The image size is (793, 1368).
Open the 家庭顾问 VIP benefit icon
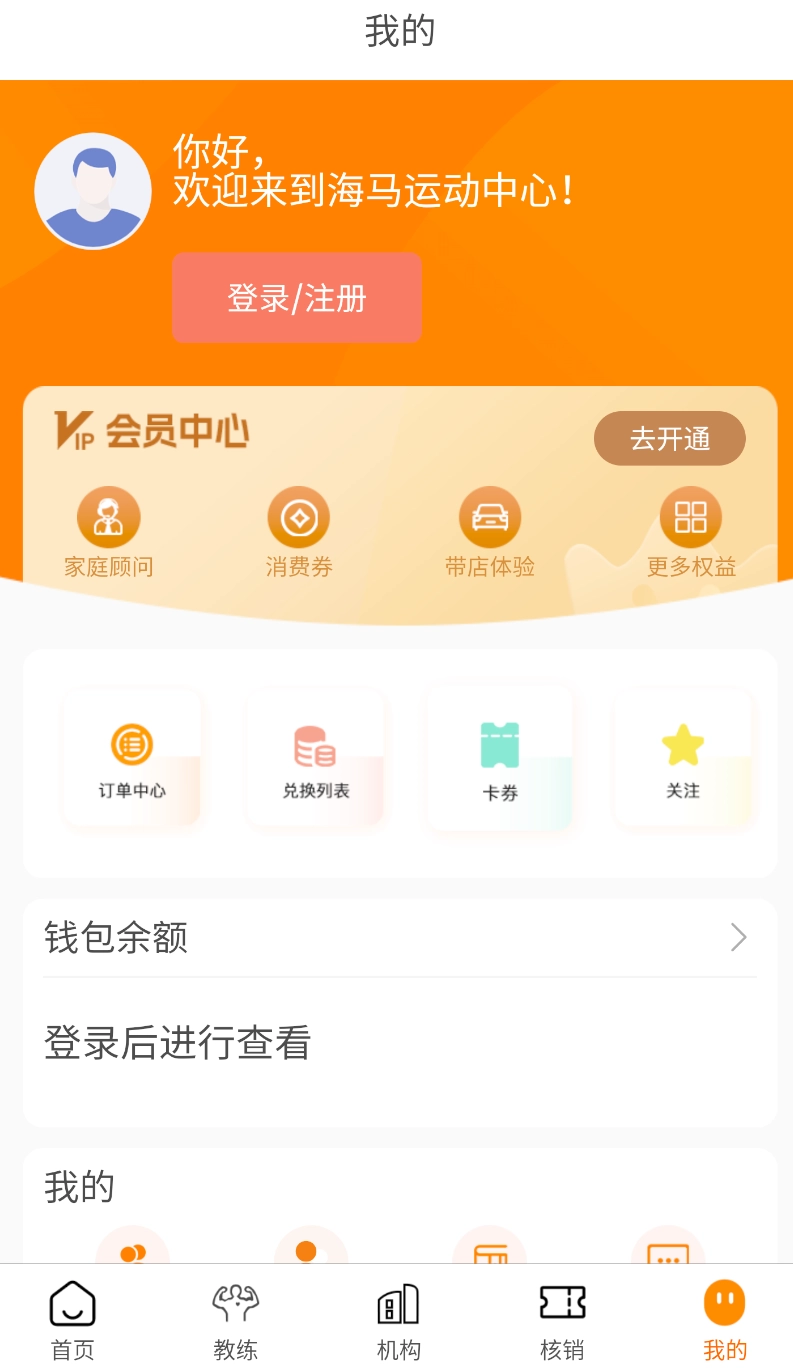109,516
